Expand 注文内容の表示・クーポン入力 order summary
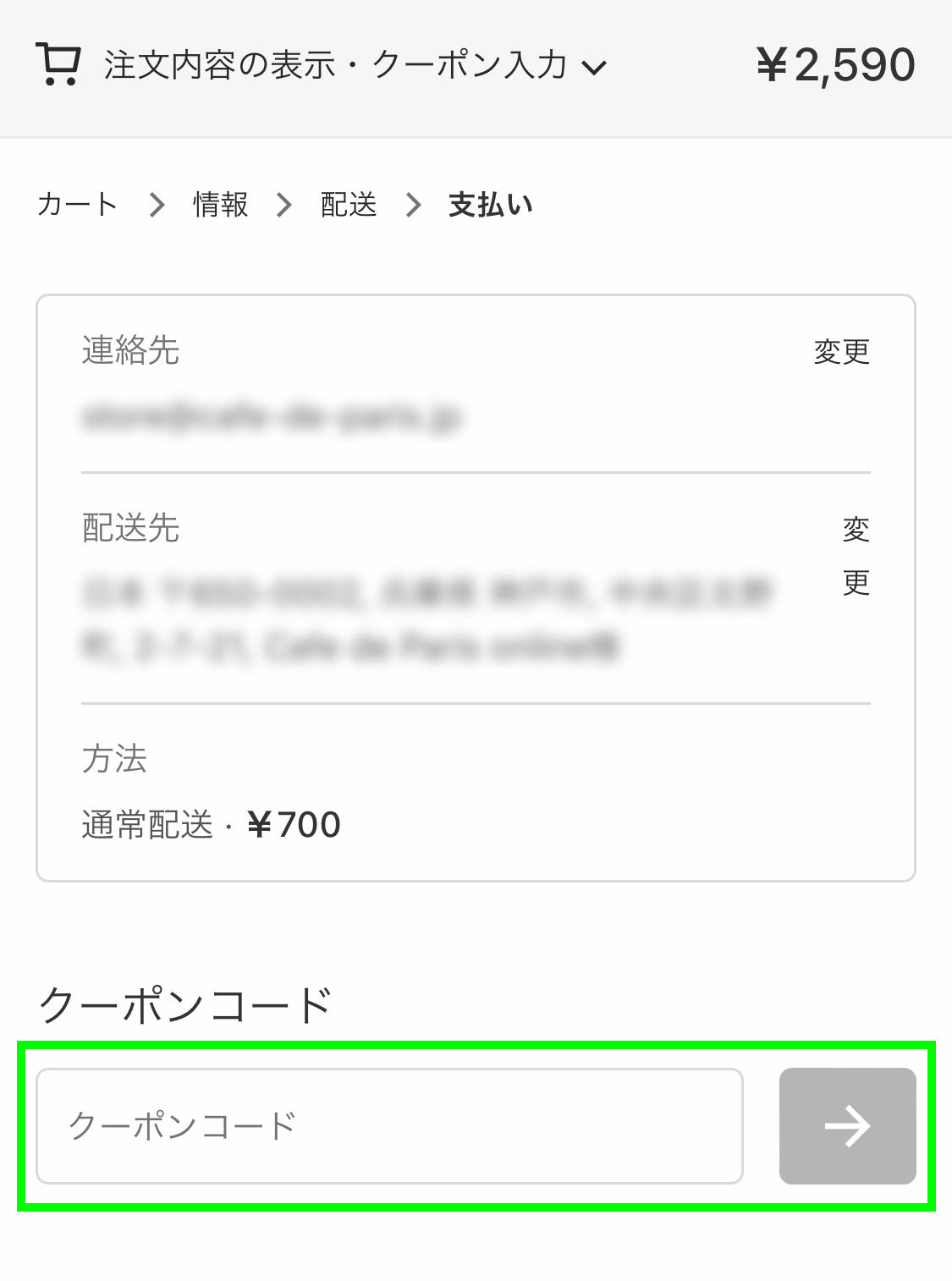Viewport: 952px width, 1281px height. [x=334, y=65]
